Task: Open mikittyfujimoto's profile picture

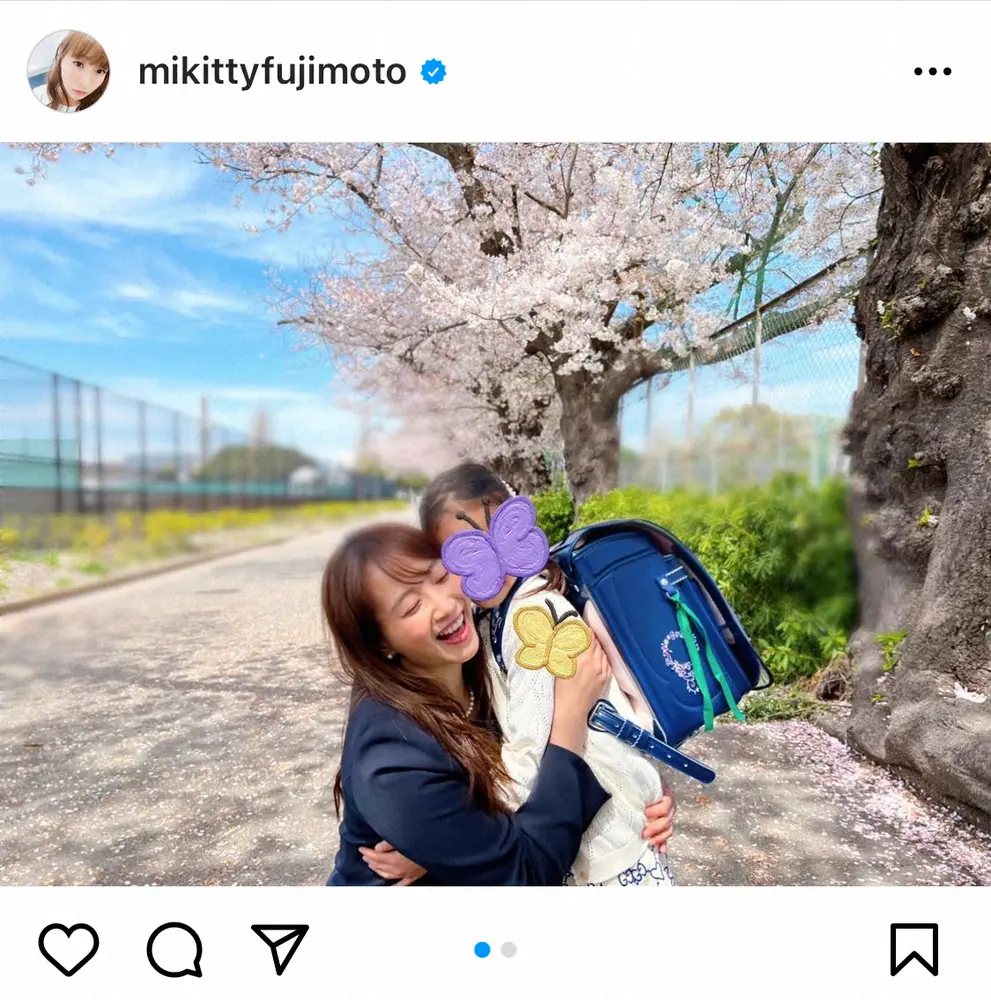Action: coord(68,71)
